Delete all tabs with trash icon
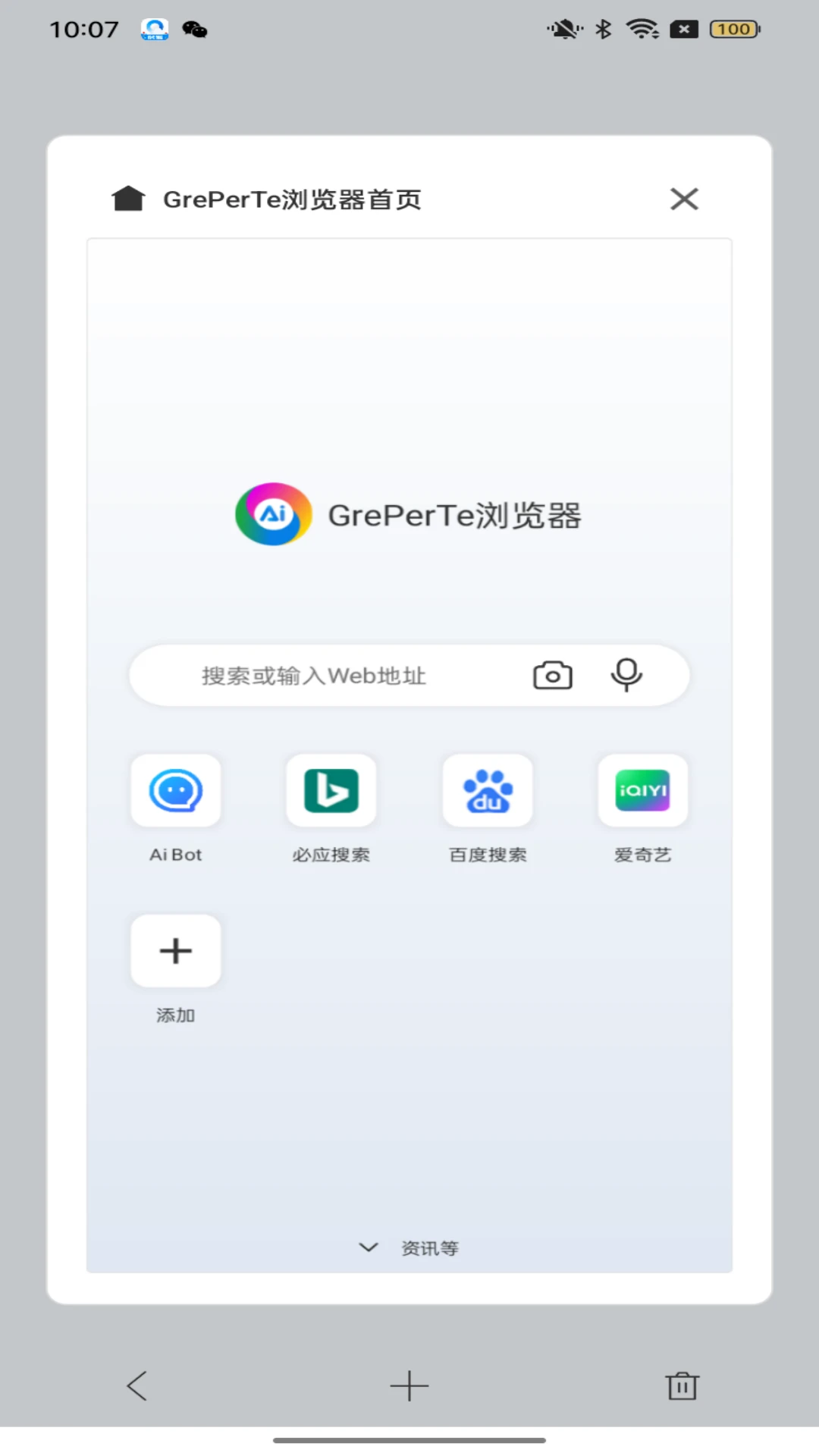This screenshot has height=1456, width=819. pos(682,1386)
